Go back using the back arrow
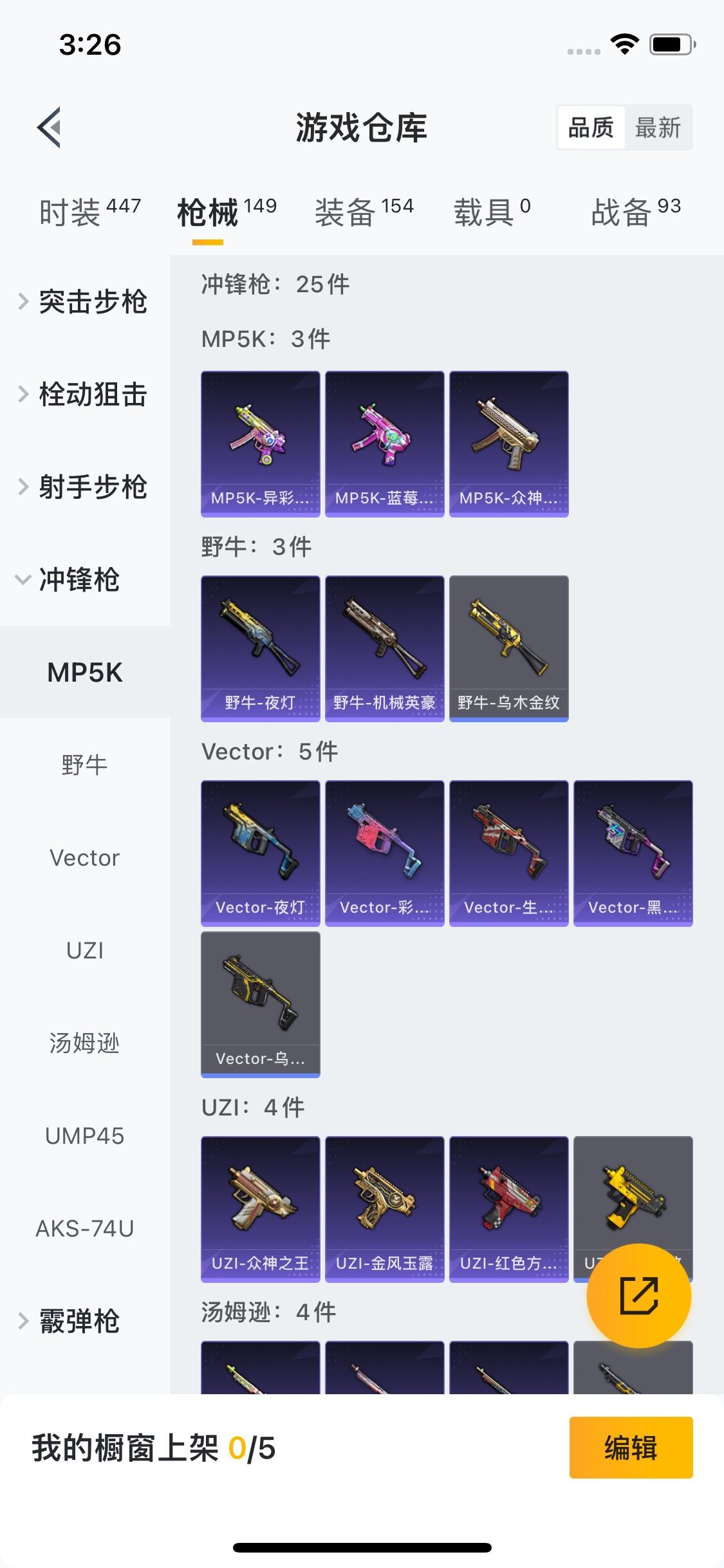Viewport: 724px width, 1568px height. click(x=50, y=127)
